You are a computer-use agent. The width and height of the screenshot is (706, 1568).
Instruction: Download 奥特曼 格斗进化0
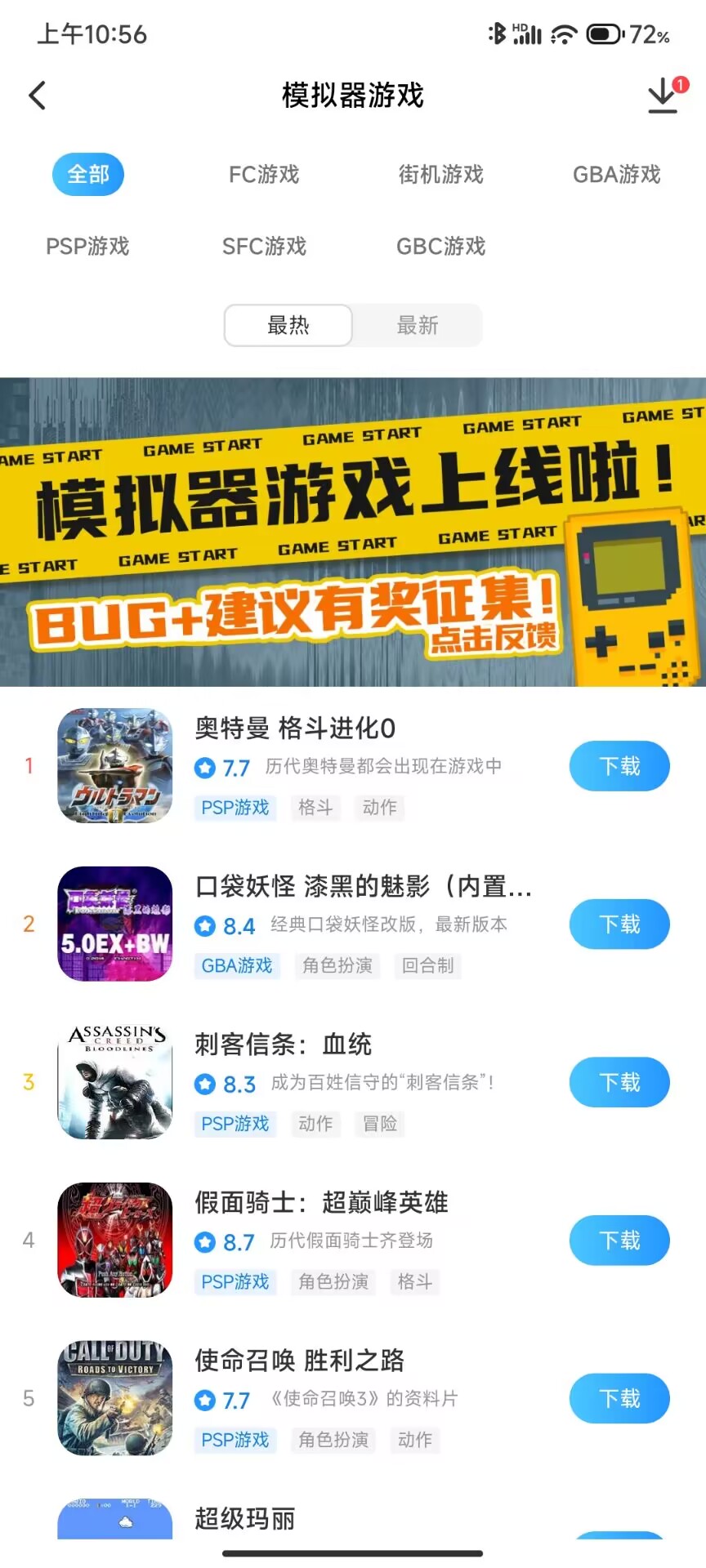pyautogui.click(x=619, y=766)
